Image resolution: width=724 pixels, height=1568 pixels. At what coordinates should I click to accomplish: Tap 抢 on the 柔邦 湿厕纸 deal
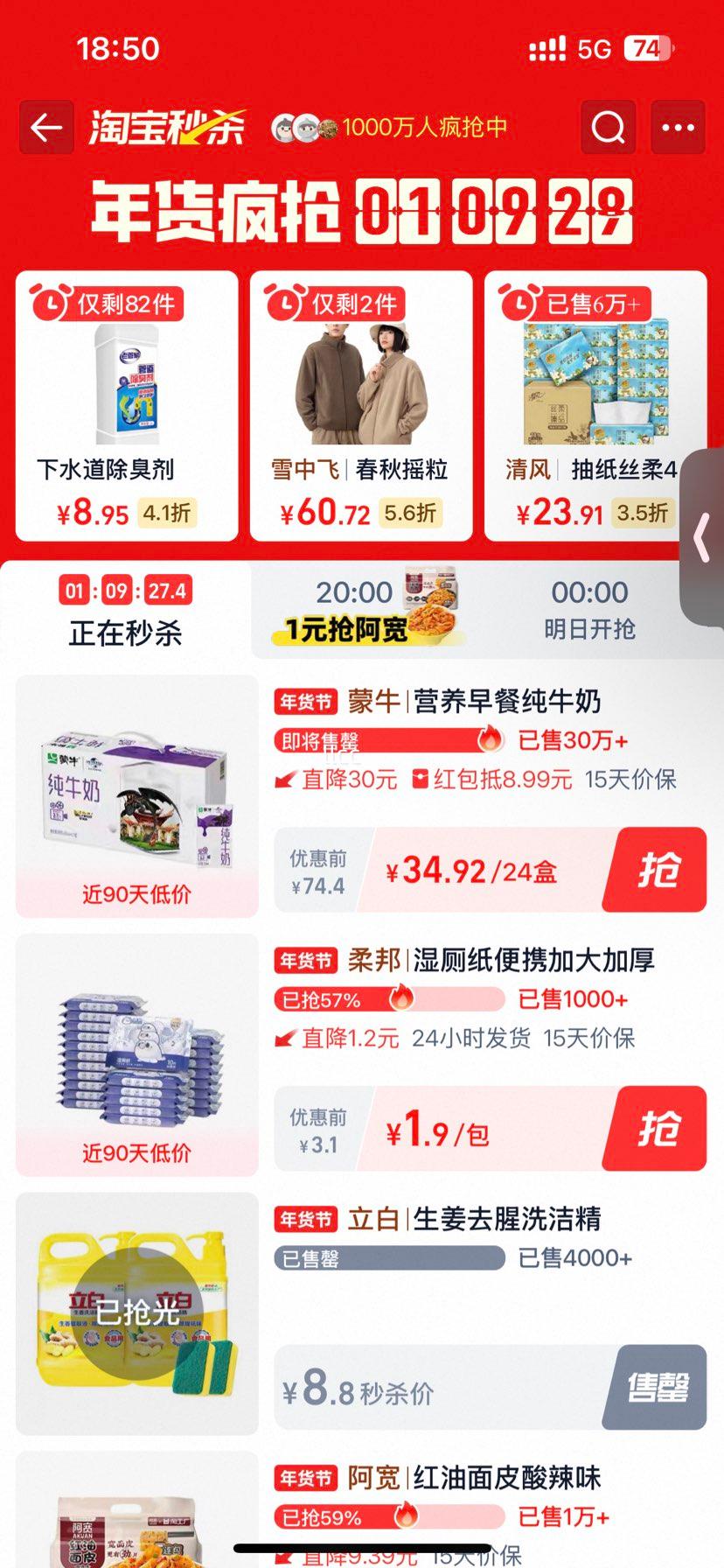(662, 1128)
